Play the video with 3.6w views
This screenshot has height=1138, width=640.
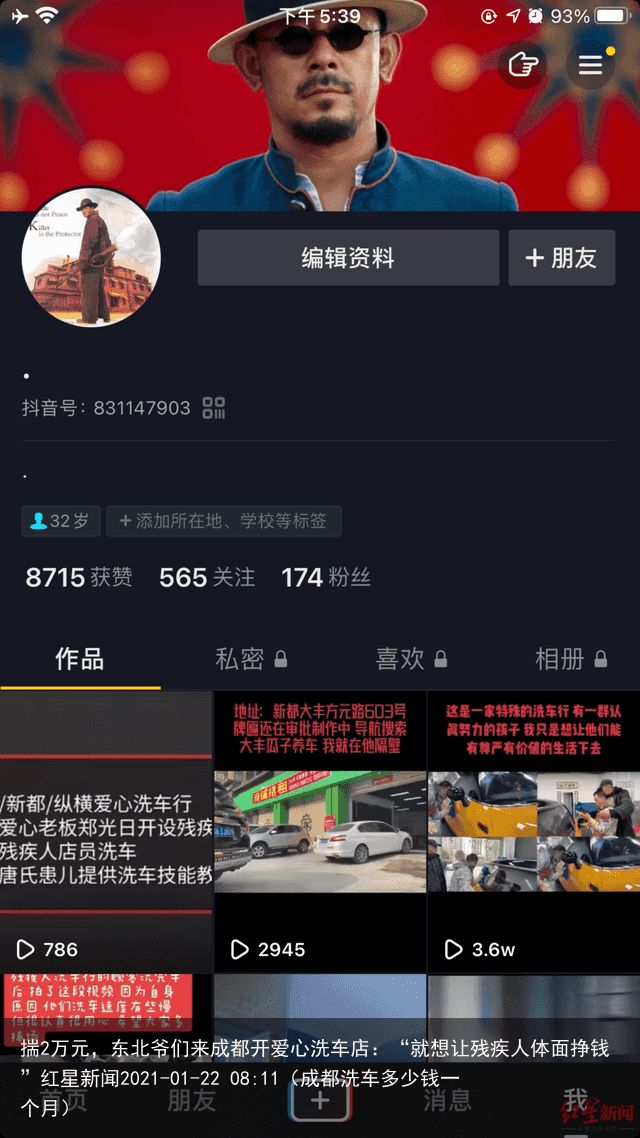click(533, 830)
